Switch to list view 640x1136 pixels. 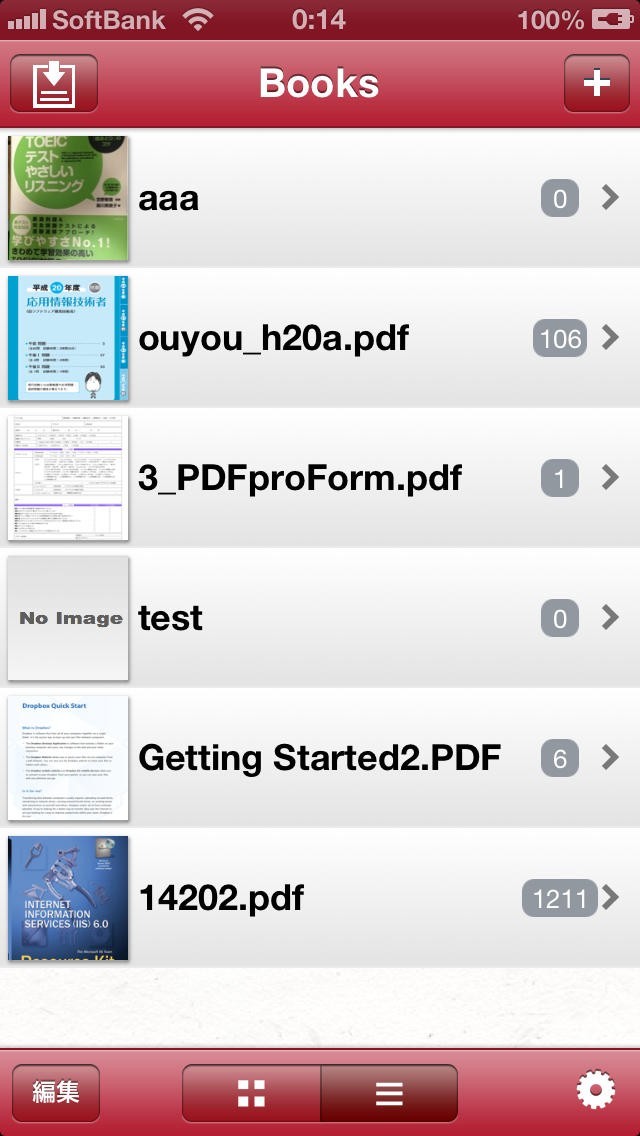click(x=389, y=1093)
